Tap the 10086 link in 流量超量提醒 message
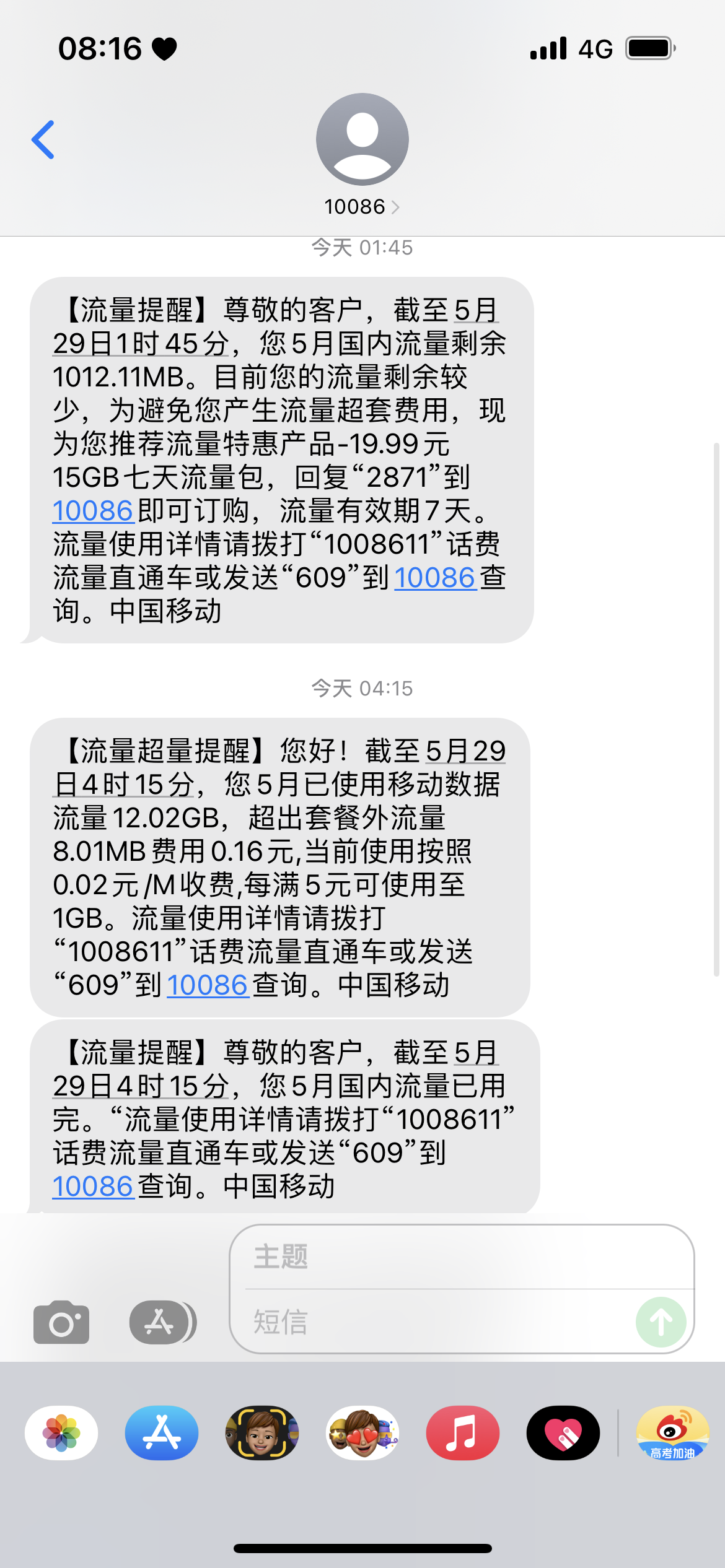The image size is (725, 1568). click(x=208, y=985)
